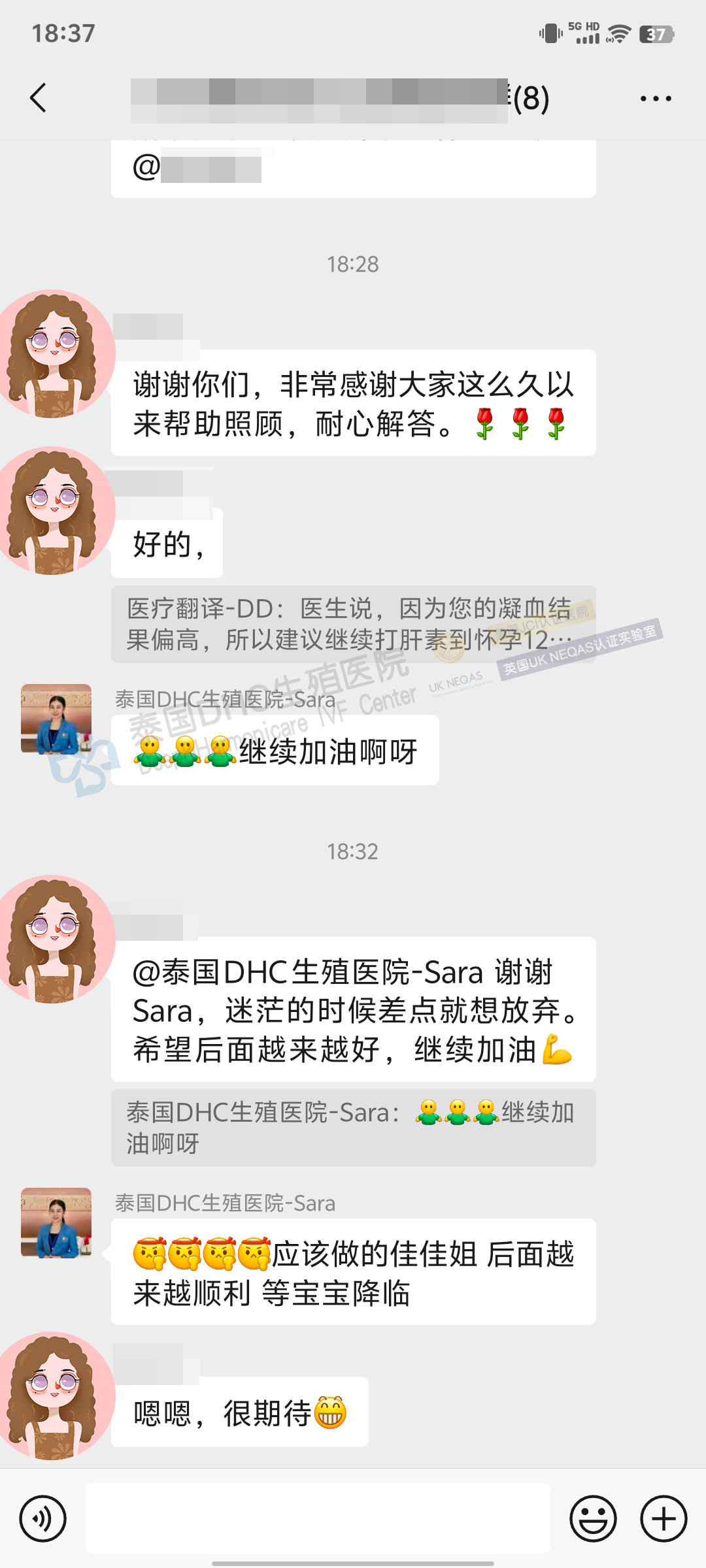Switch to voice message input
The height and width of the screenshot is (1568, 706).
click(43, 1518)
